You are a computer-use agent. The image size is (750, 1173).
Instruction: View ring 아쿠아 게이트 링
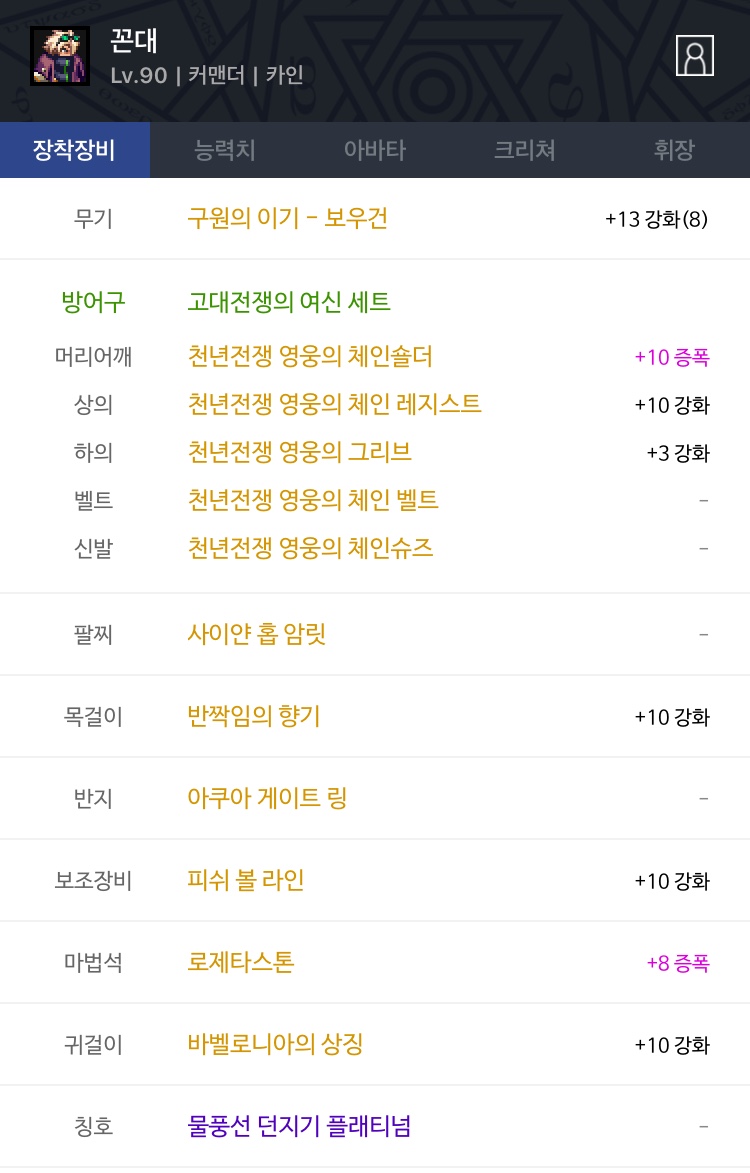tap(267, 798)
